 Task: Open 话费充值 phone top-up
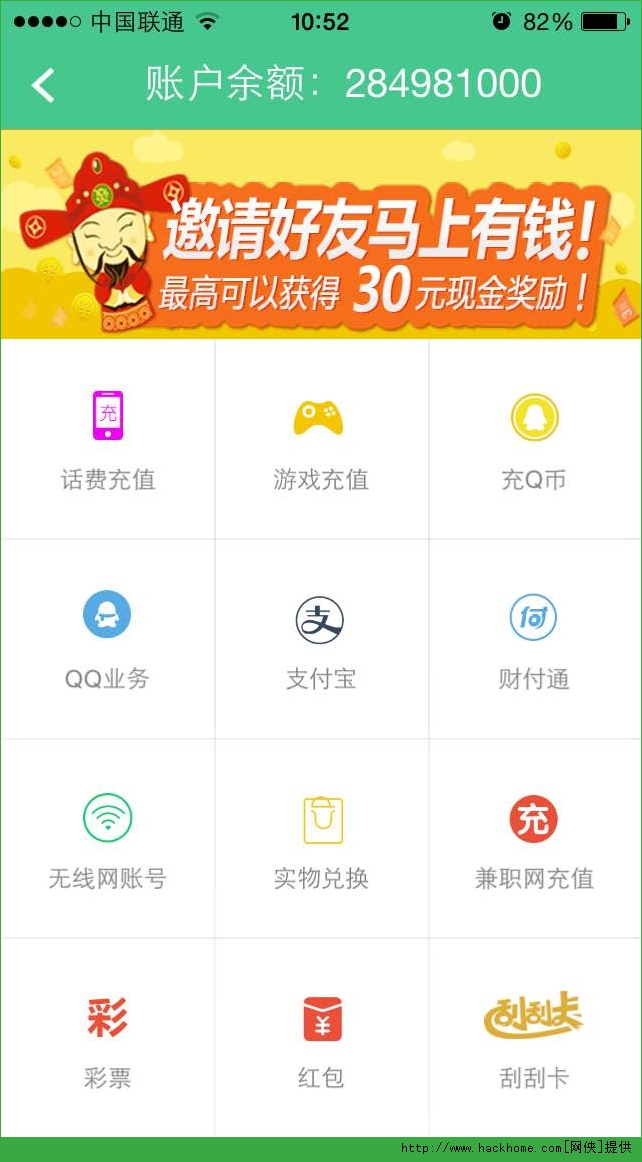point(107,439)
